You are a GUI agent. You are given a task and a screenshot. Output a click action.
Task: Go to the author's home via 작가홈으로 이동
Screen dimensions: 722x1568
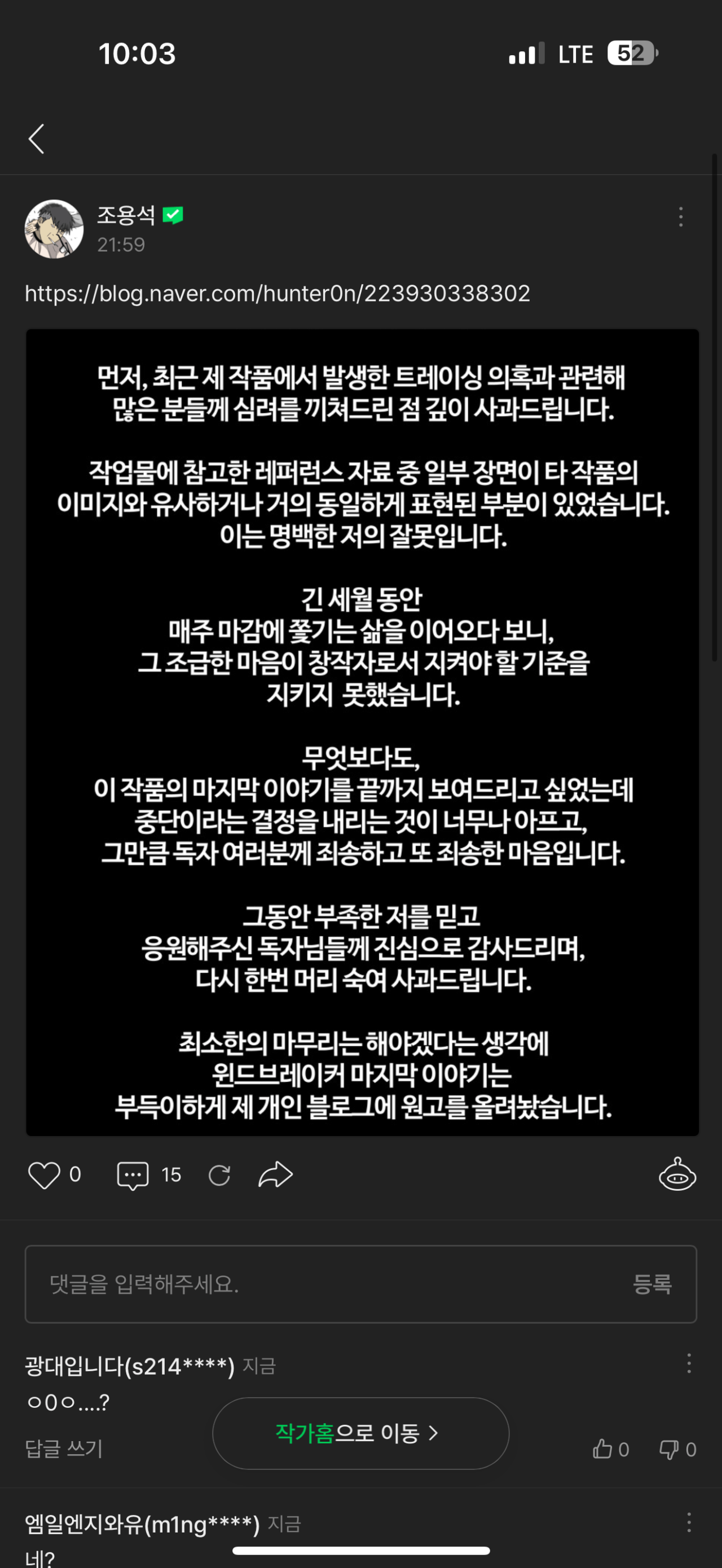pyautogui.click(x=360, y=1433)
